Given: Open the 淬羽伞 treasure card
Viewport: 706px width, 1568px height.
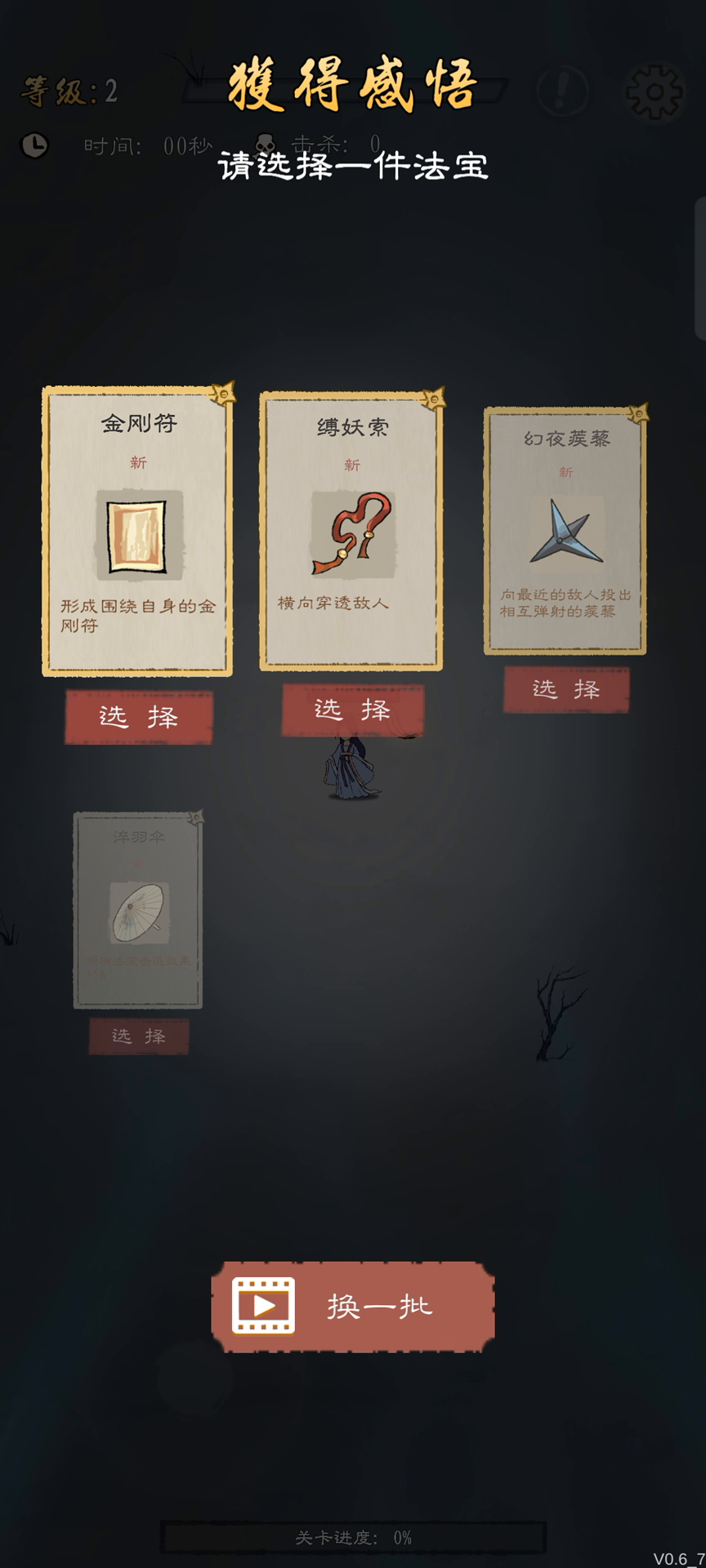Looking at the screenshot, I should click(x=138, y=910).
